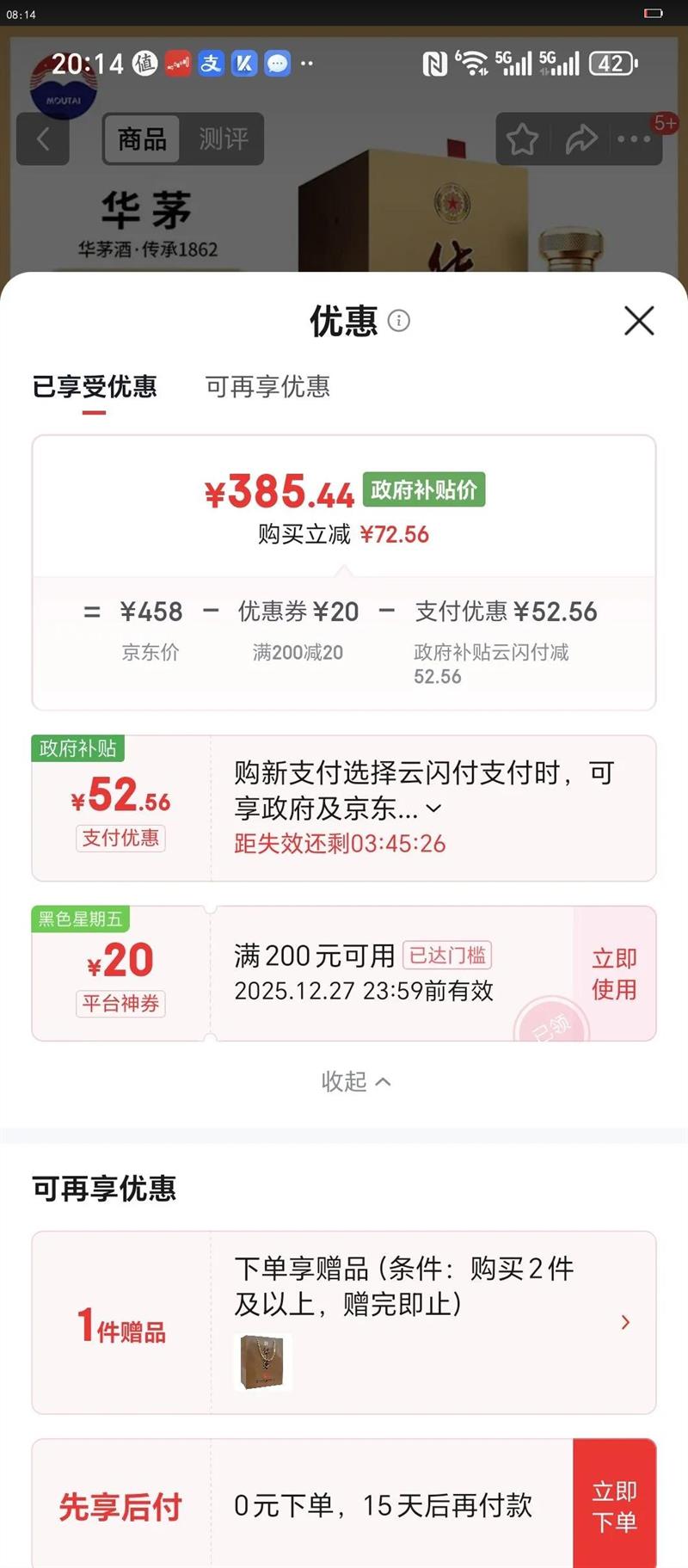The width and height of the screenshot is (688, 1568).
Task: Tap the share icon at the top right
Action: pyautogui.click(x=581, y=139)
